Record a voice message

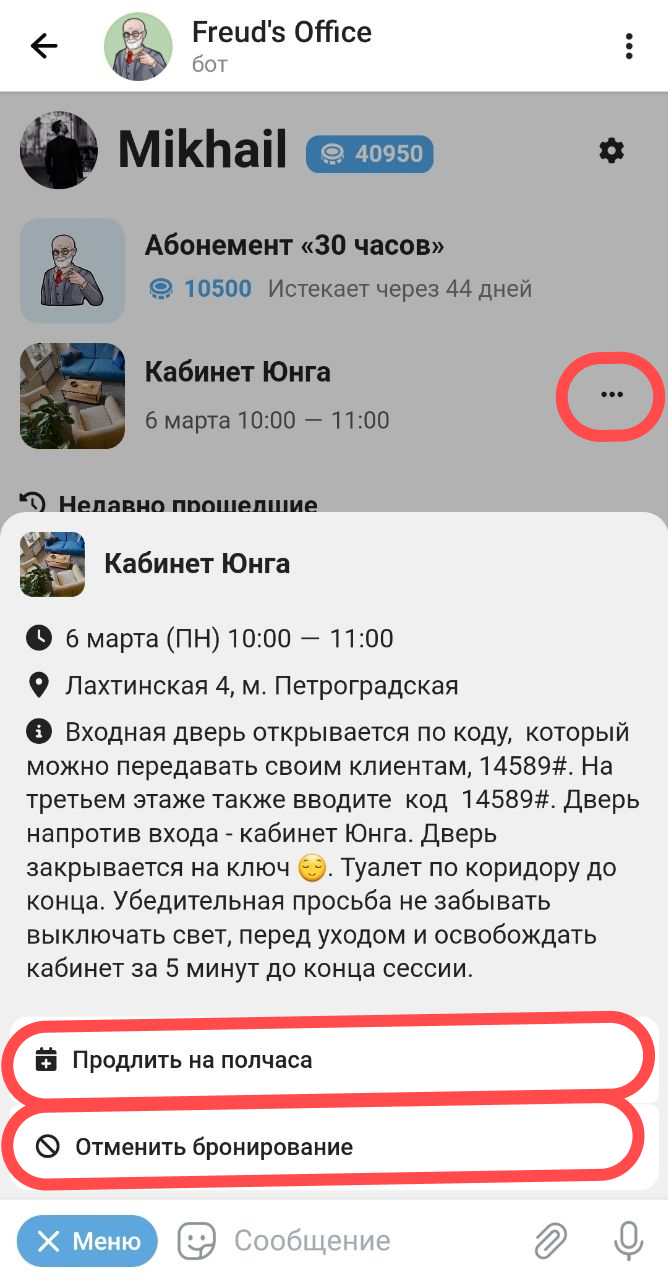(x=628, y=1242)
